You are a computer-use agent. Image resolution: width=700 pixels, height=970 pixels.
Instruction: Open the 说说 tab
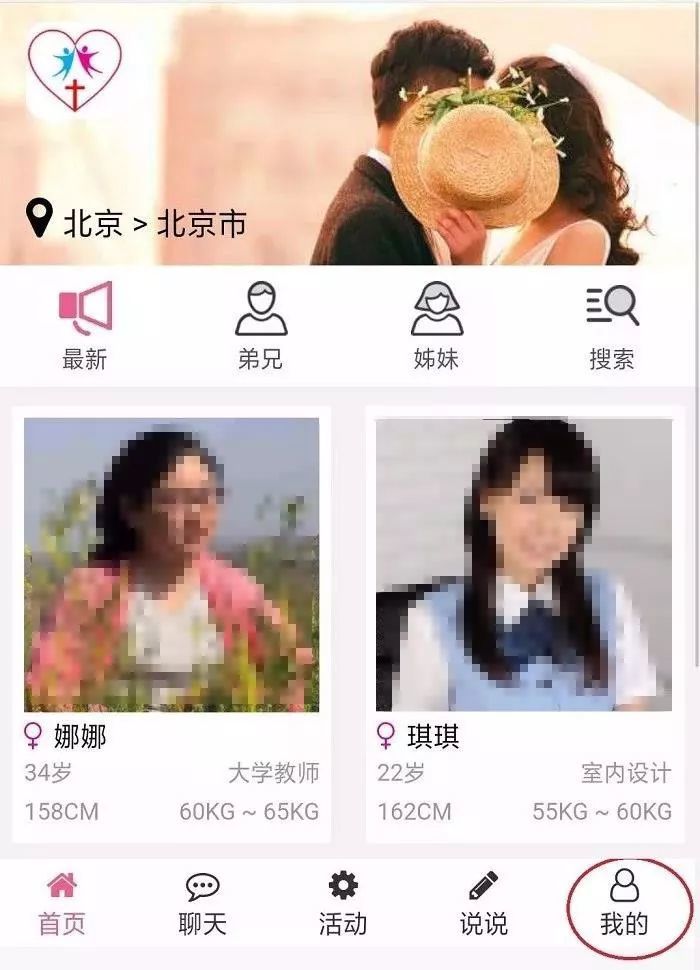tap(483, 904)
